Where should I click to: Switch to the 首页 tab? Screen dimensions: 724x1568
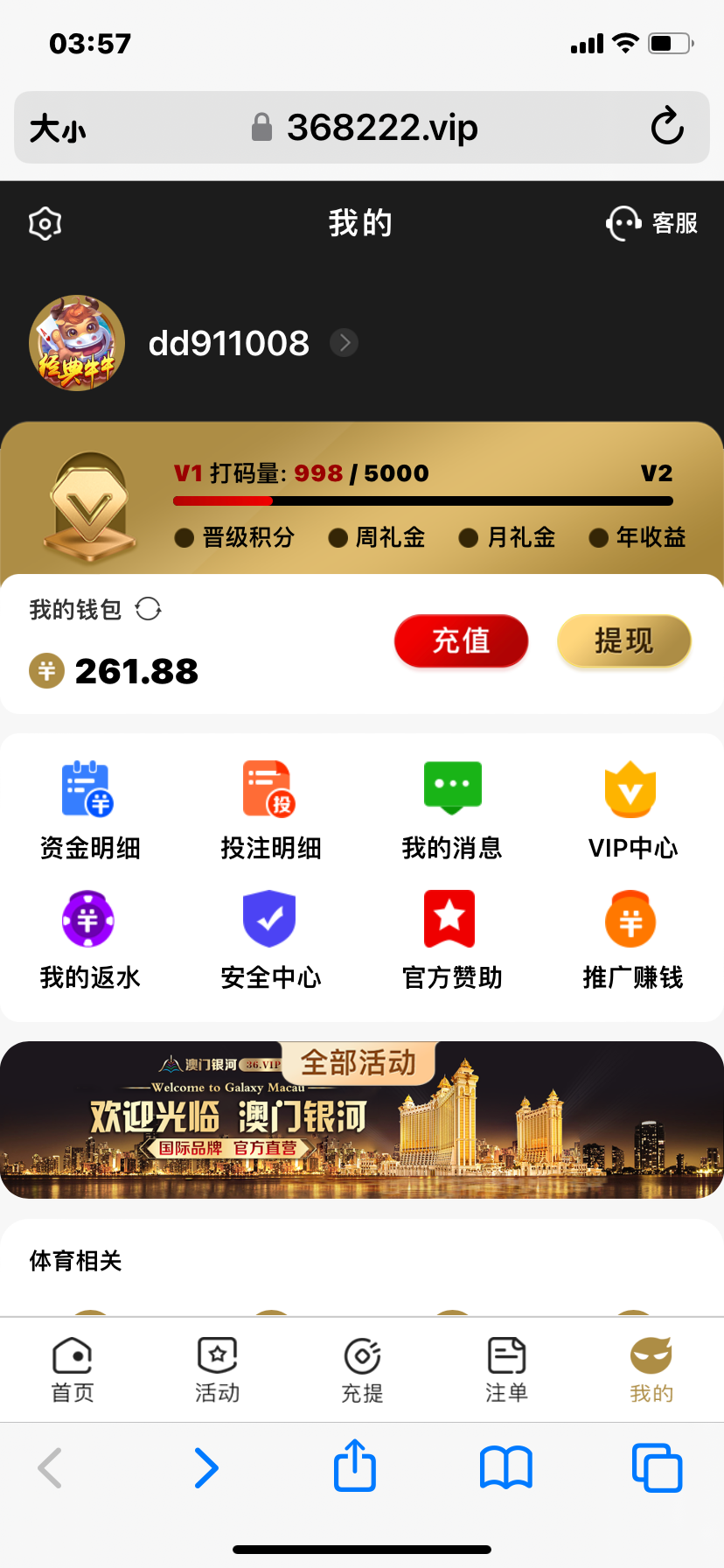click(73, 1369)
